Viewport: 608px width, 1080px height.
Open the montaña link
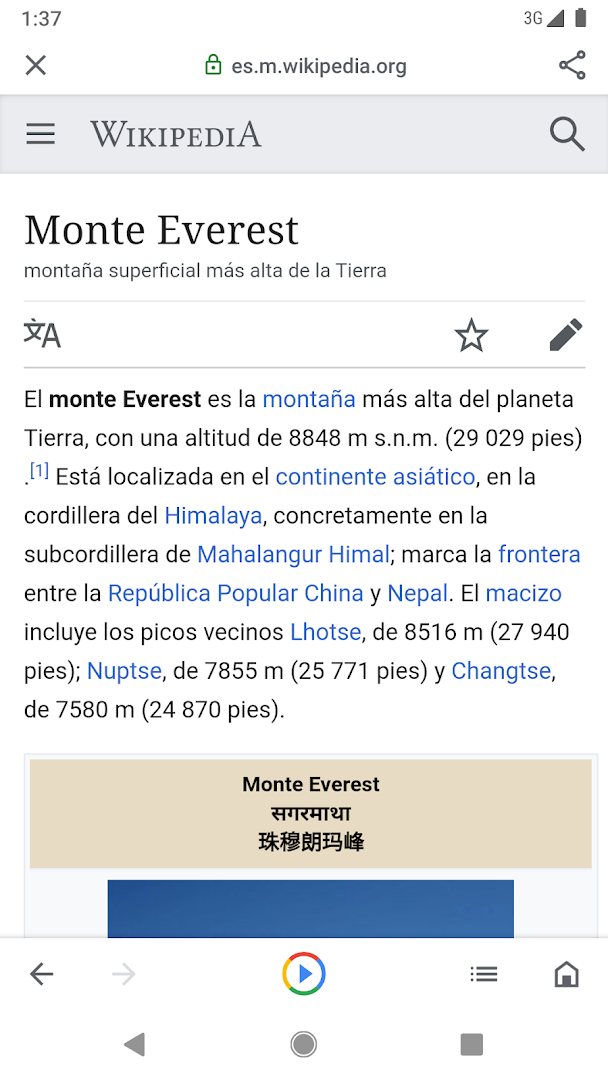(x=309, y=399)
